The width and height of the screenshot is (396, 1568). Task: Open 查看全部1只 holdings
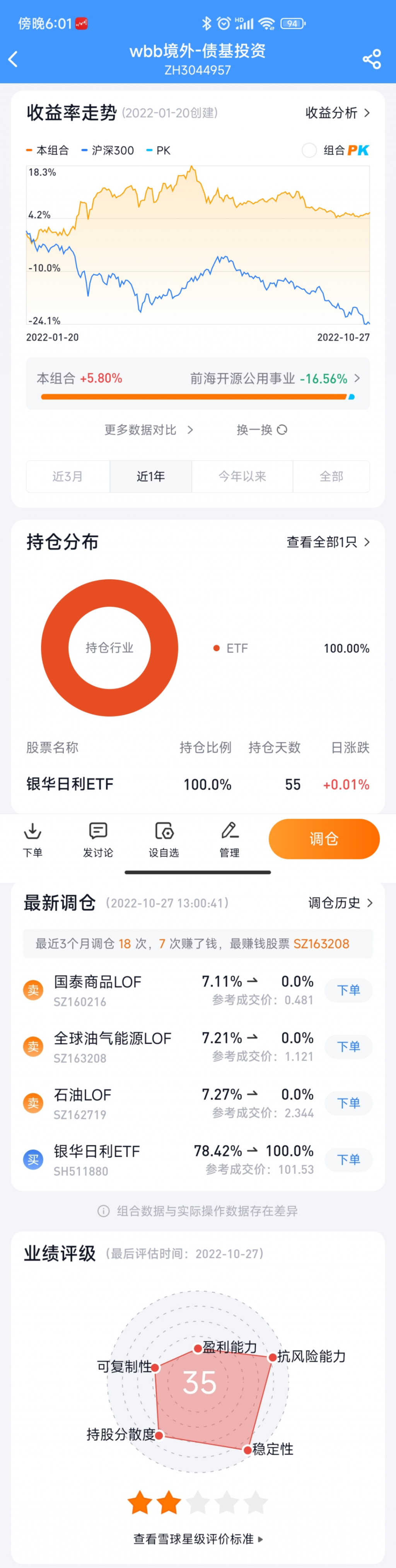point(328,542)
